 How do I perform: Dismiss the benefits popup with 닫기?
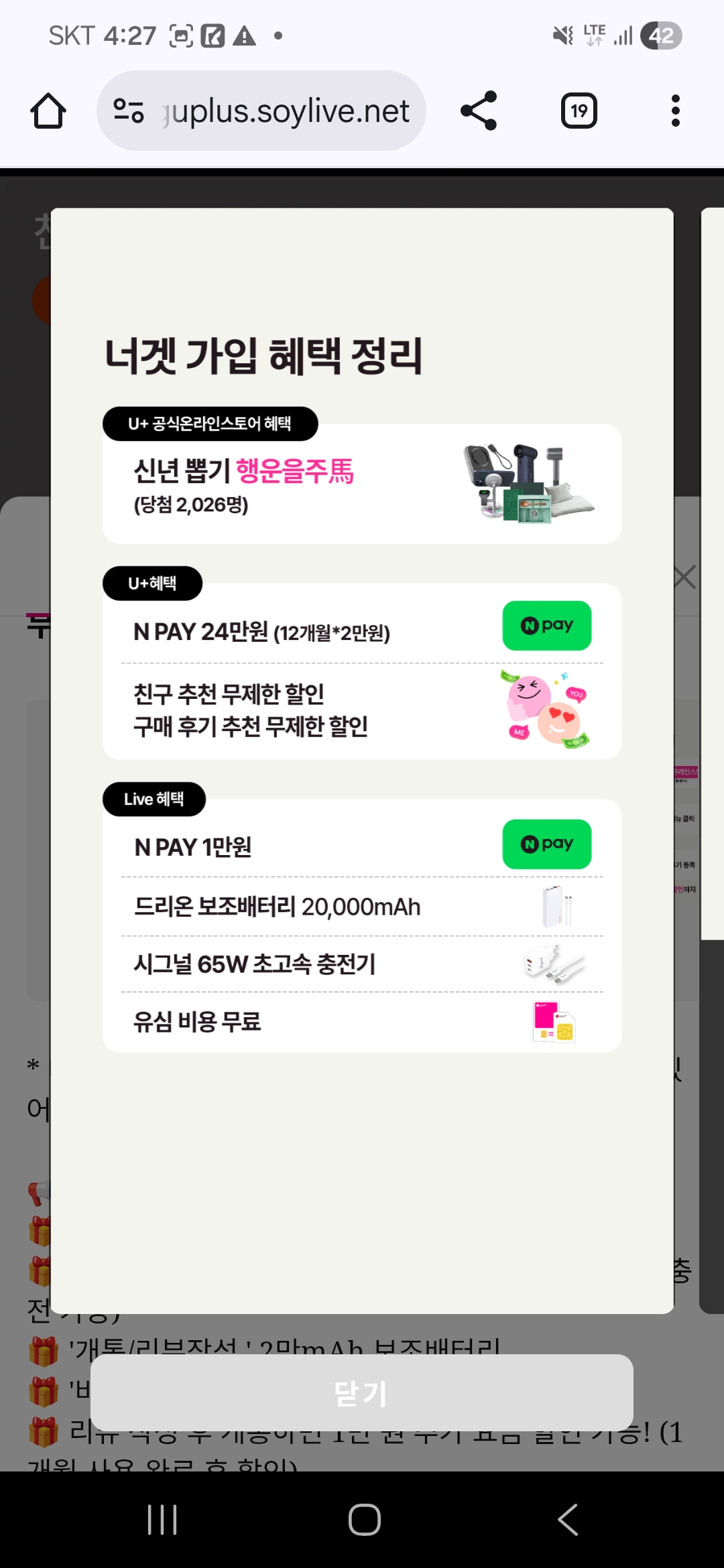pos(361,1393)
